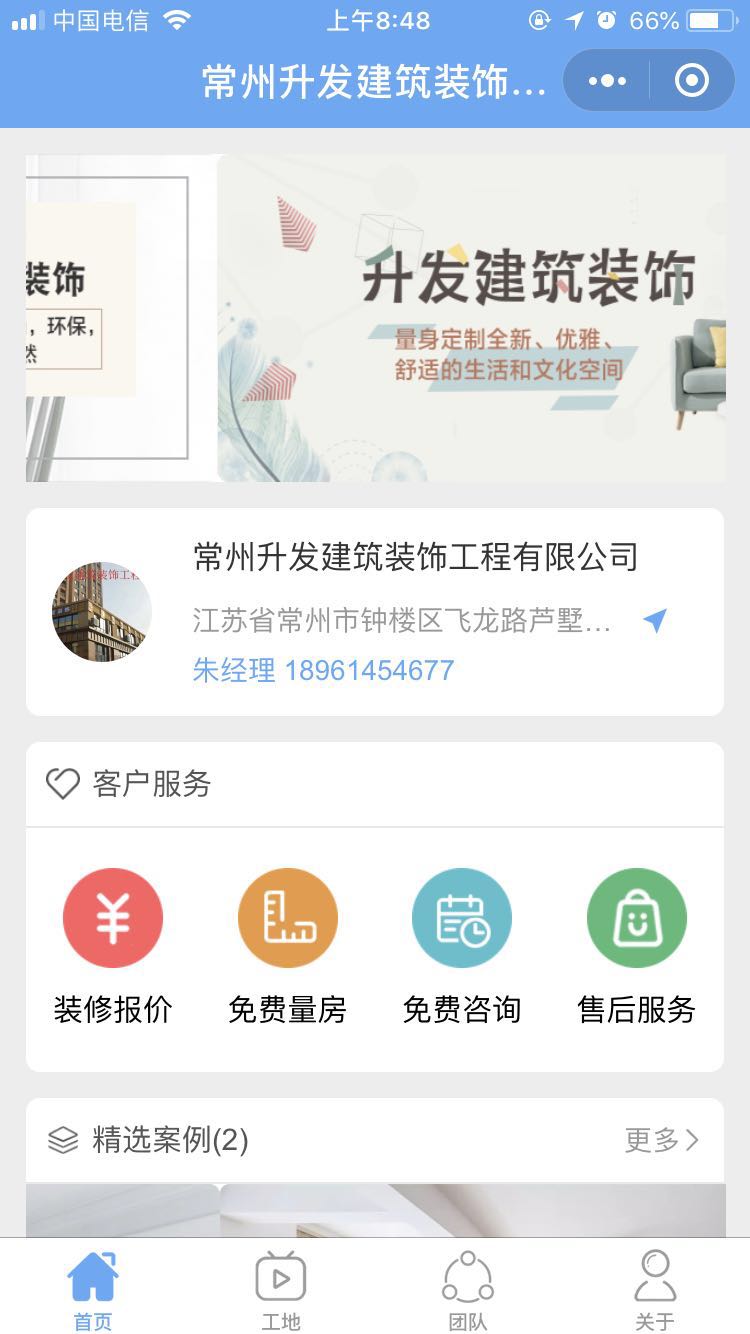Tap the heart icon beside 客户服务
The width and height of the screenshot is (750, 1334).
tap(62, 784)
